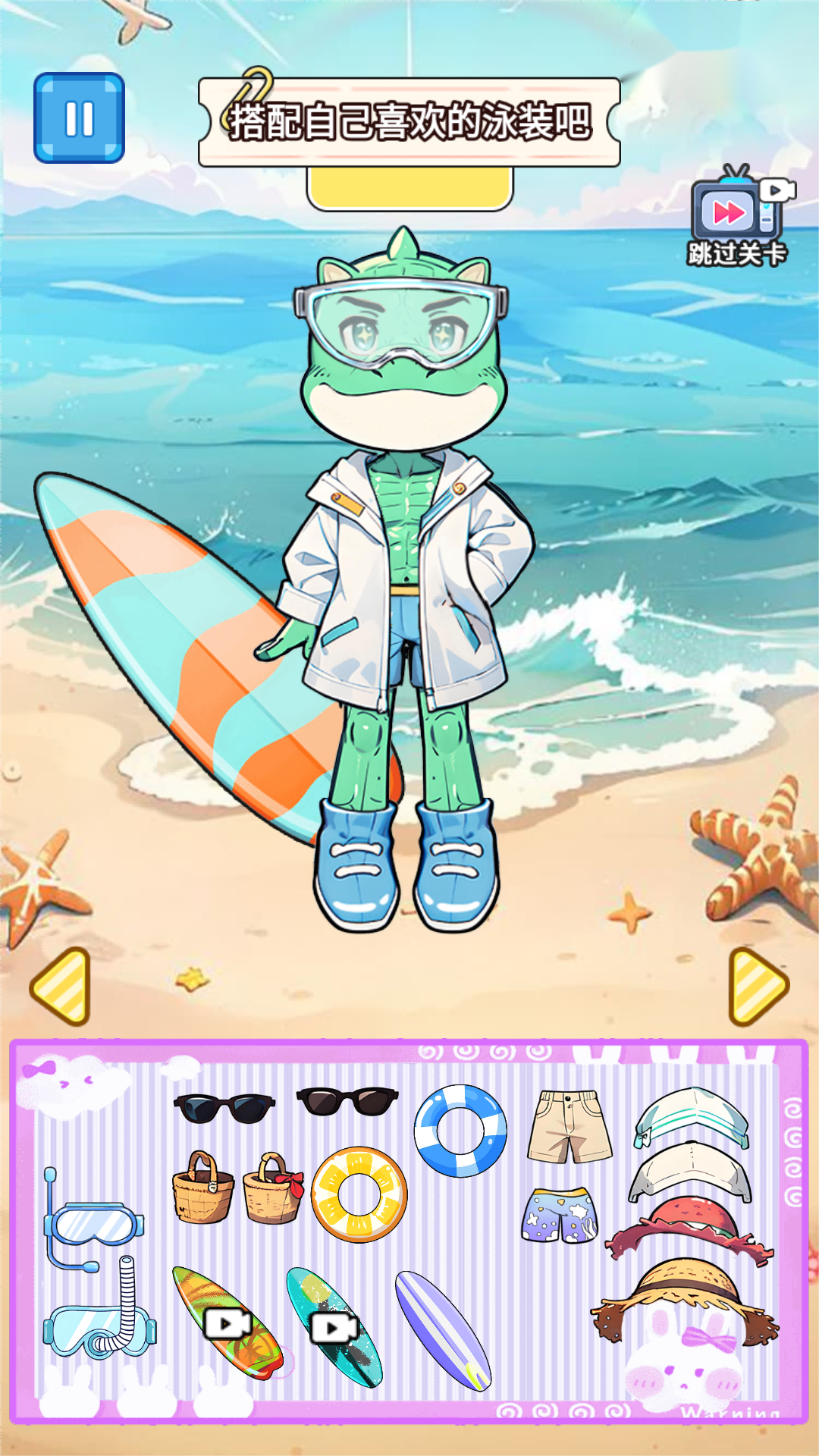Screen dimensions: 819x1456
Task: Select the basket with red bow
Action: (273, 1189)
